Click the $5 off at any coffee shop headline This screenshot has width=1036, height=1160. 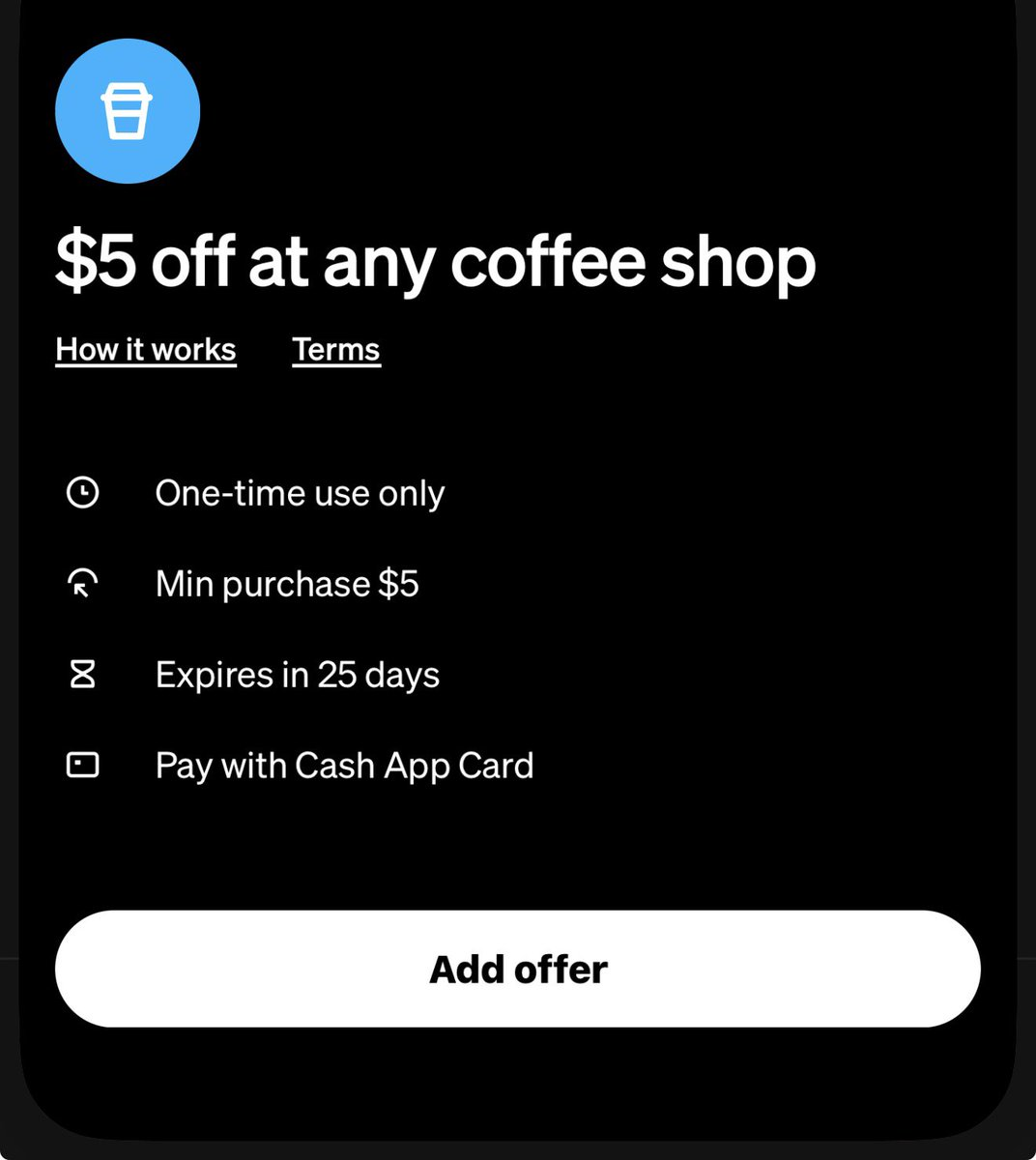[437, 261]
